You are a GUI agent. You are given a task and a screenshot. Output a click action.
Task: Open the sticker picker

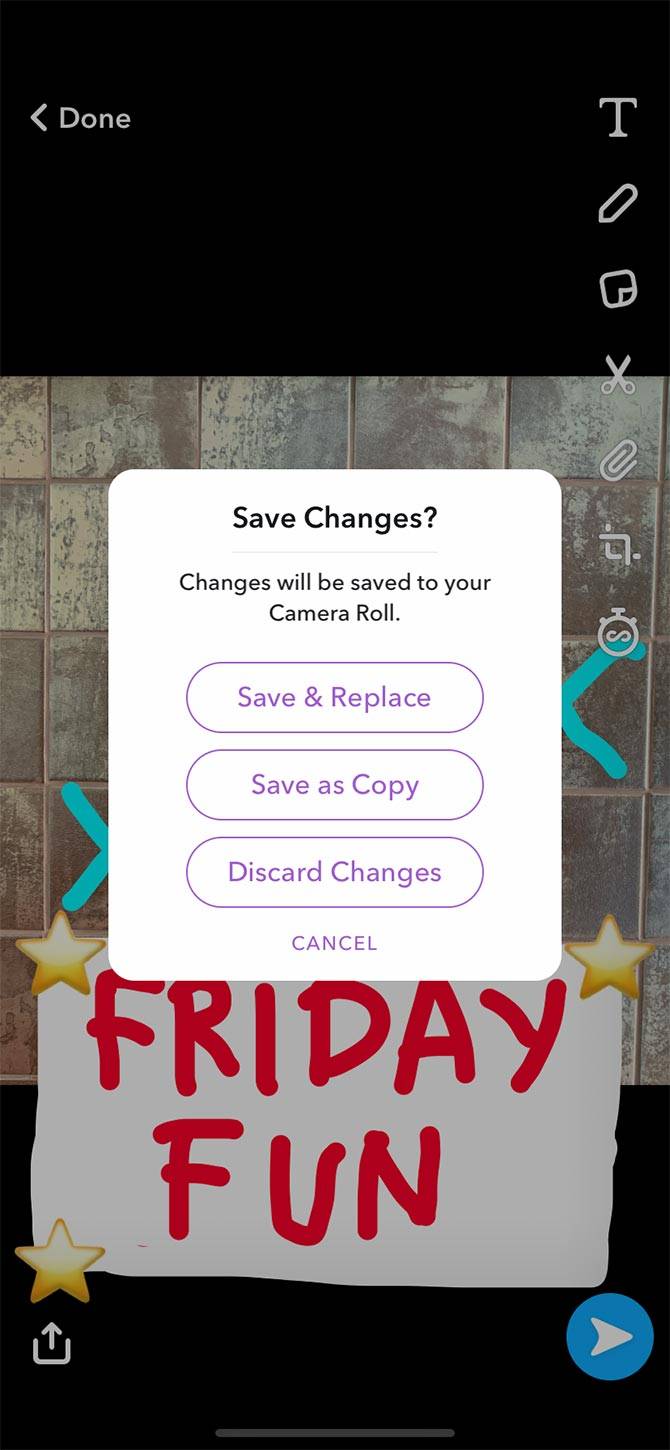(x=618, y=289)
